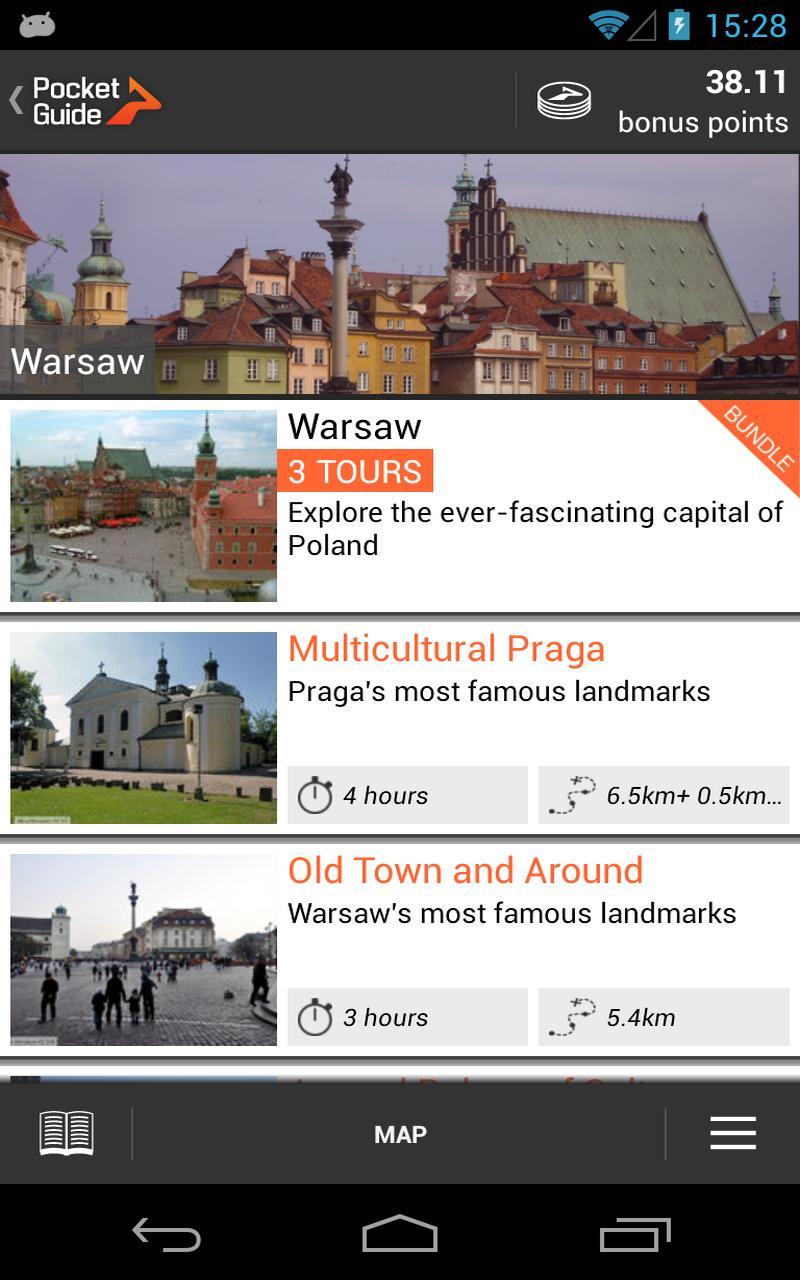Tap the stopwatch icon showing 4 hours
The image size is (800, 1280).
[x=316, y=795]
